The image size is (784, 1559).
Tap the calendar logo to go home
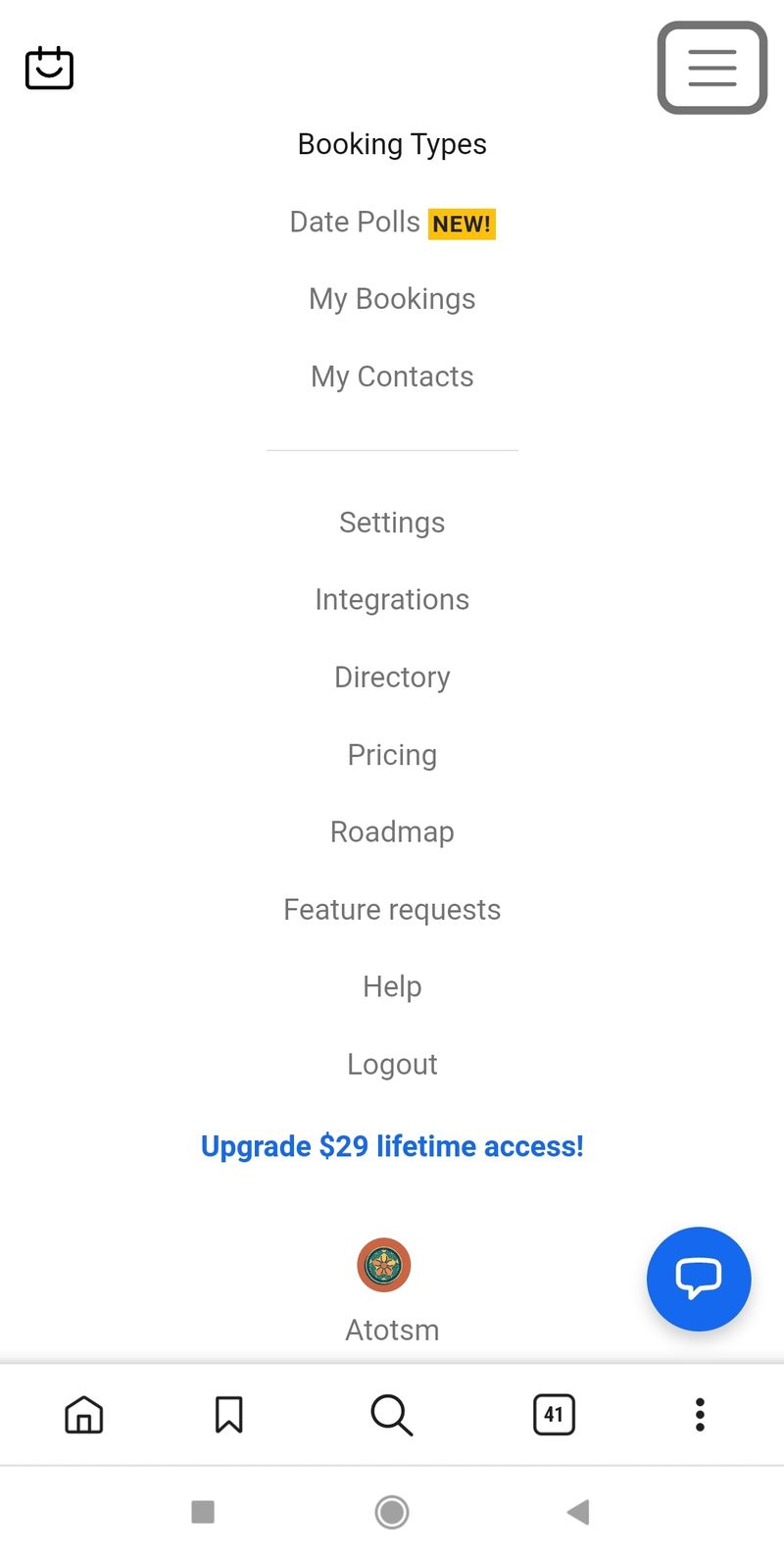[x=49, y=68]
